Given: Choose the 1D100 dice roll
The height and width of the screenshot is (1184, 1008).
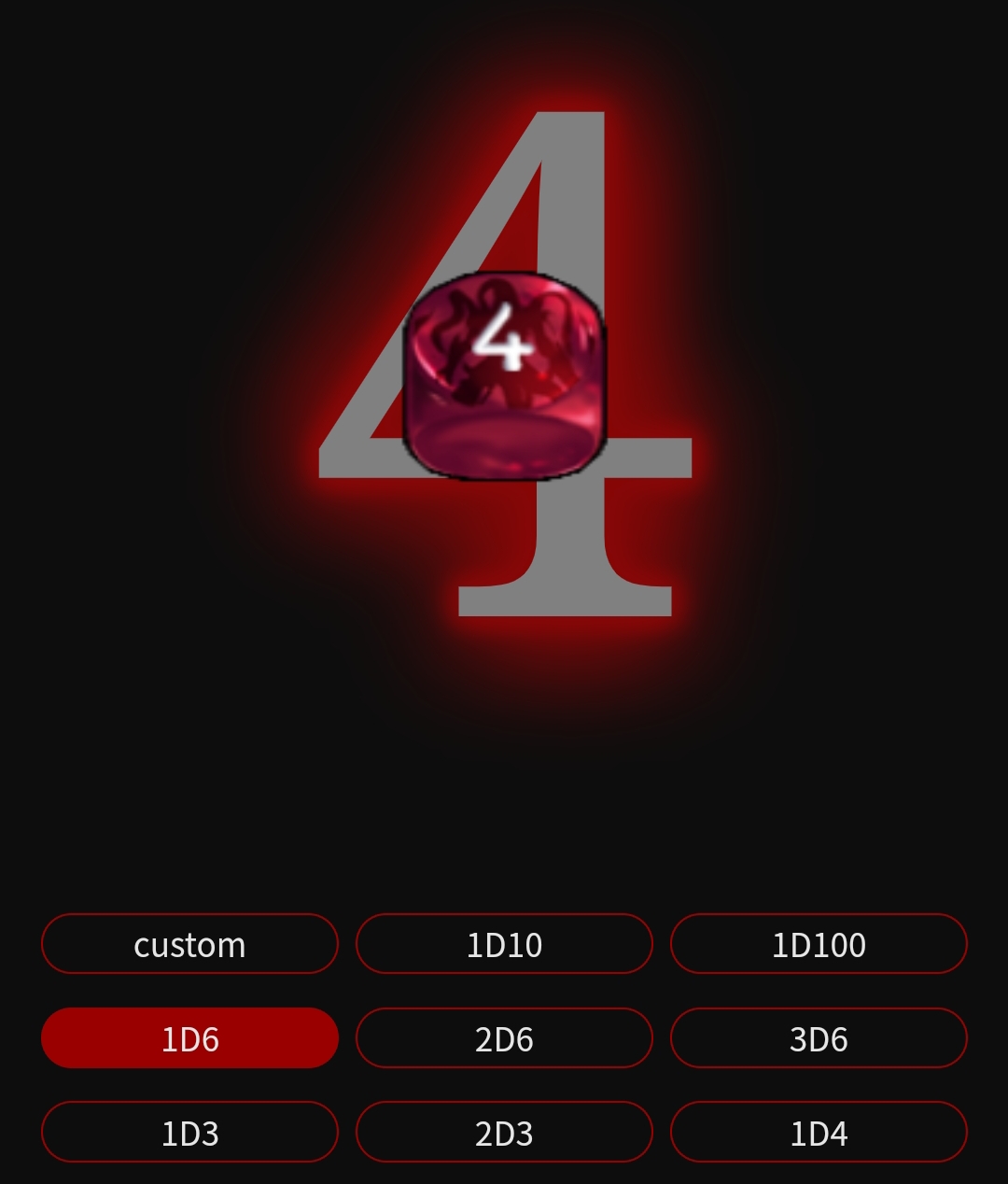Looking at the screenshot, I should (819, 944).
